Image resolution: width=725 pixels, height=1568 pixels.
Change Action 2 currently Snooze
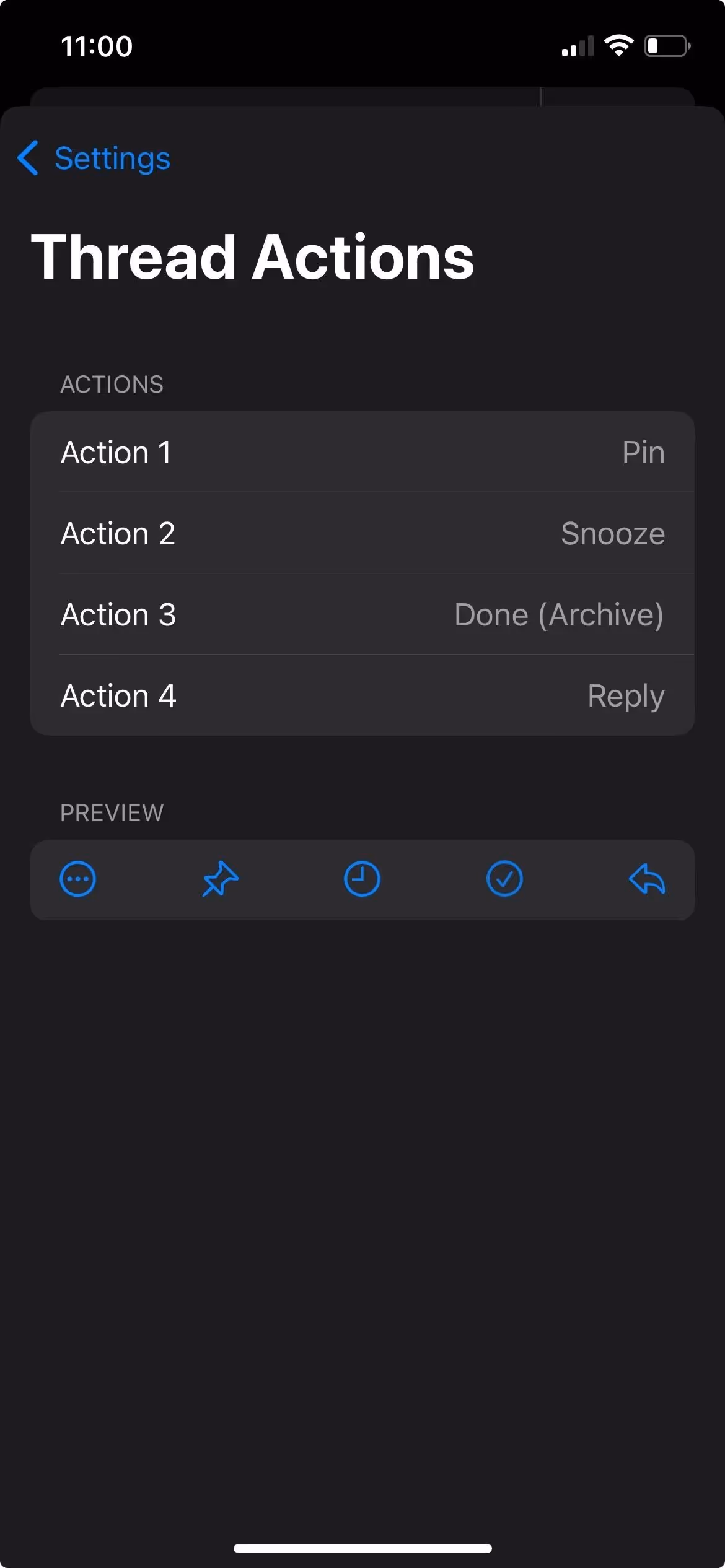(362, 533)
